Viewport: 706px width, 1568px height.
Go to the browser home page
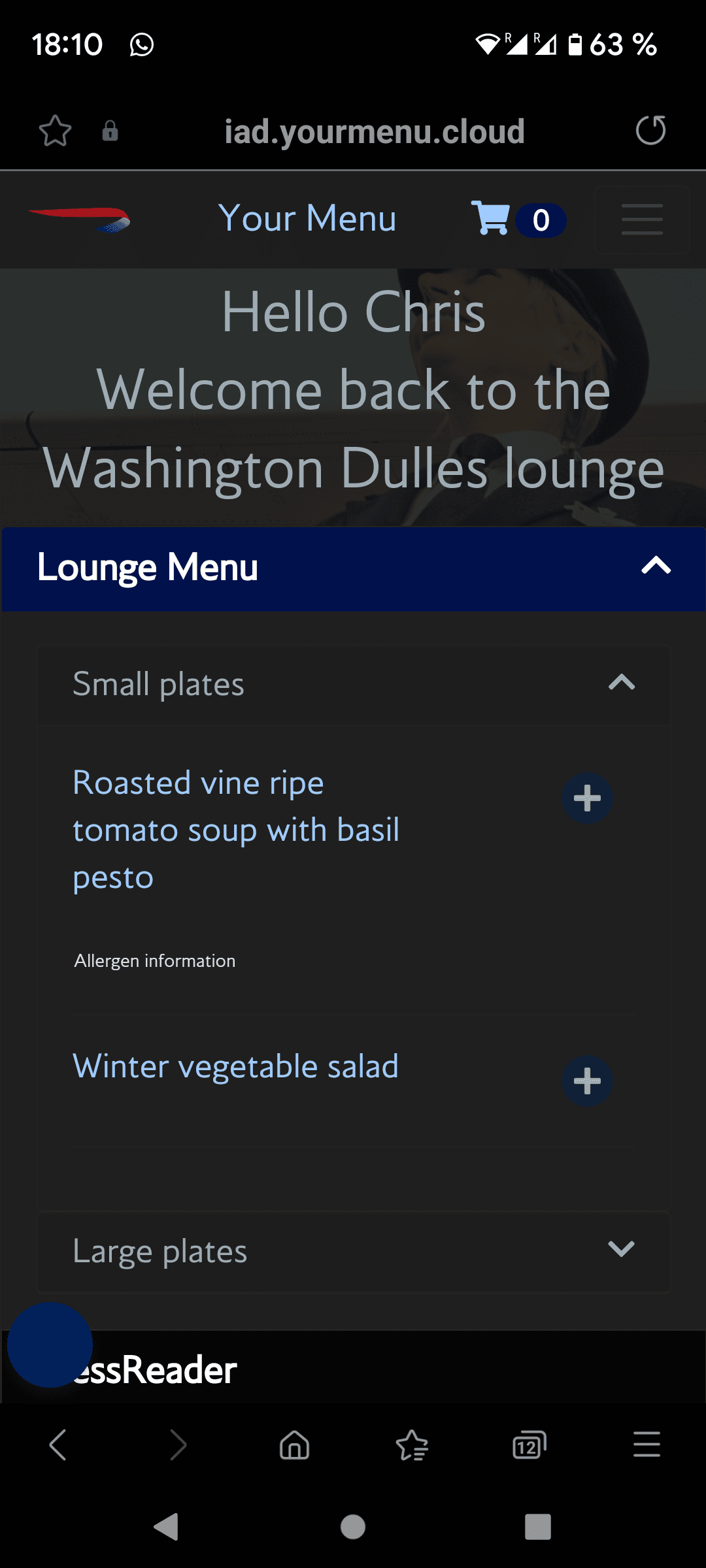(294, 1445)
